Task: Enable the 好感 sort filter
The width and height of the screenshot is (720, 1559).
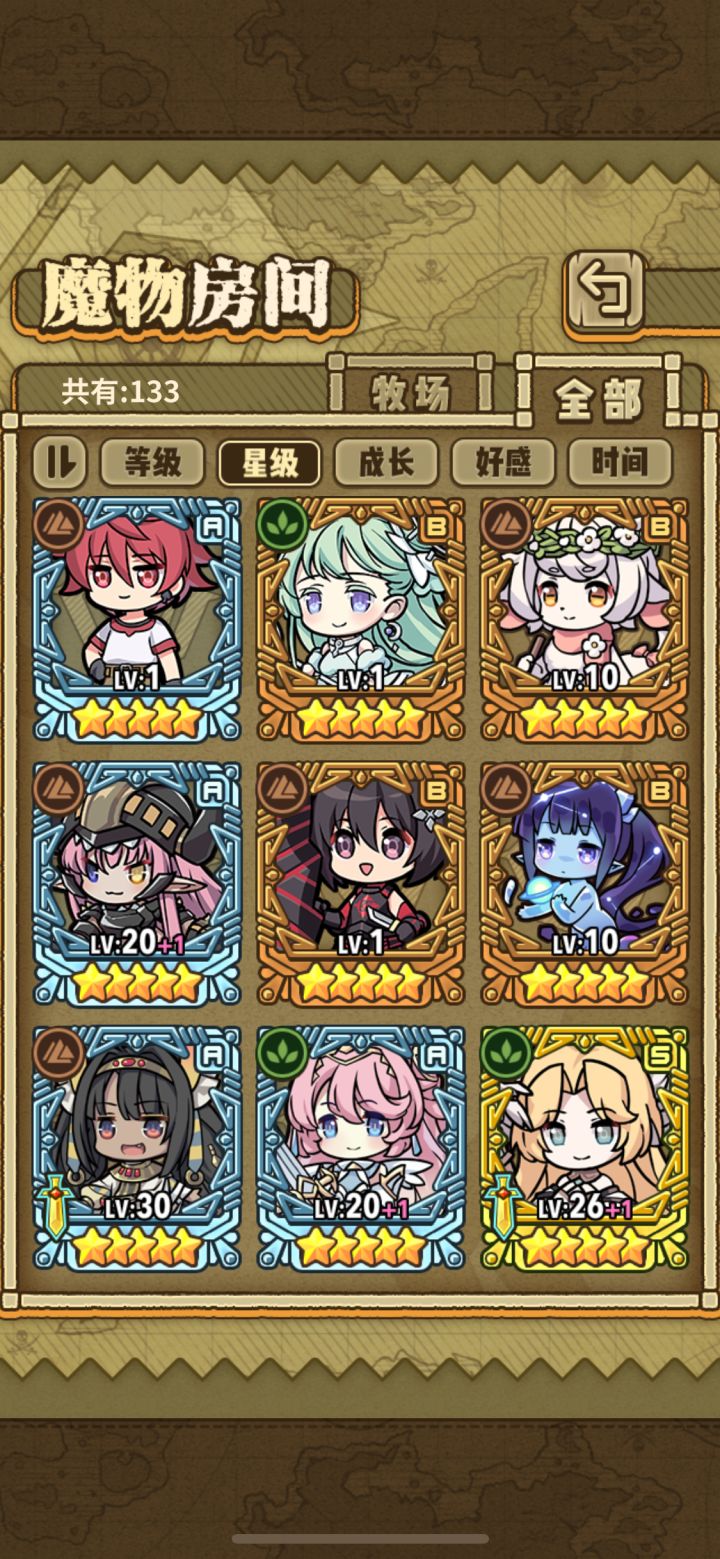Action: 503,460
